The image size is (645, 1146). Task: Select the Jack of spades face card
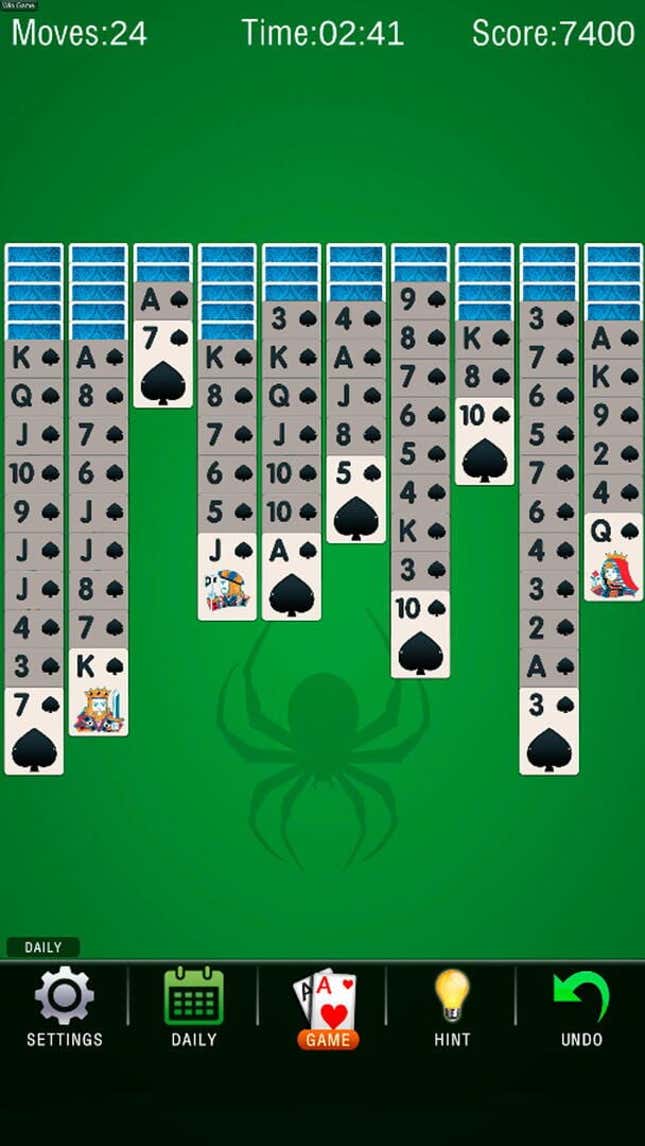[x=227, y=578]
